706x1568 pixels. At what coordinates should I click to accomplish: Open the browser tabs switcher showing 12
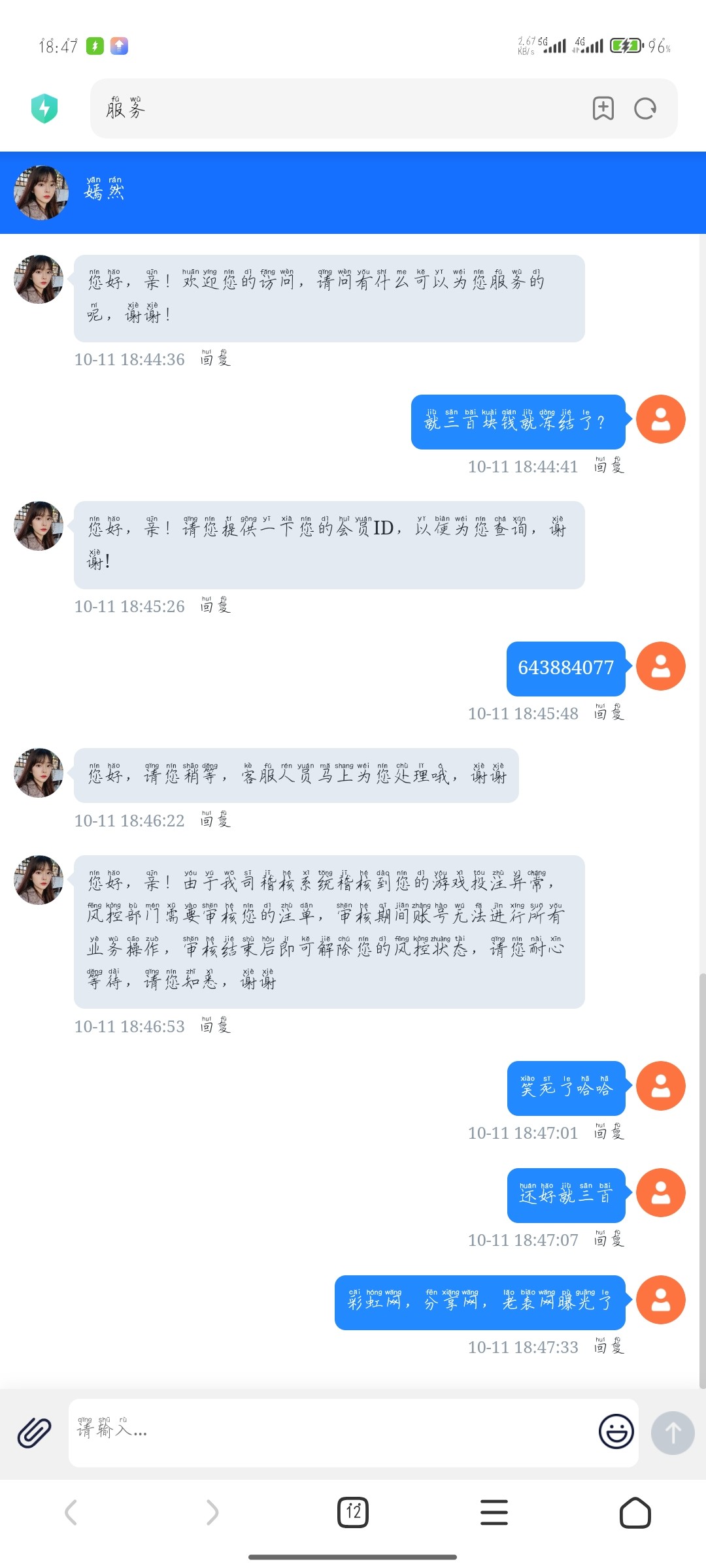pos(353,1512)
